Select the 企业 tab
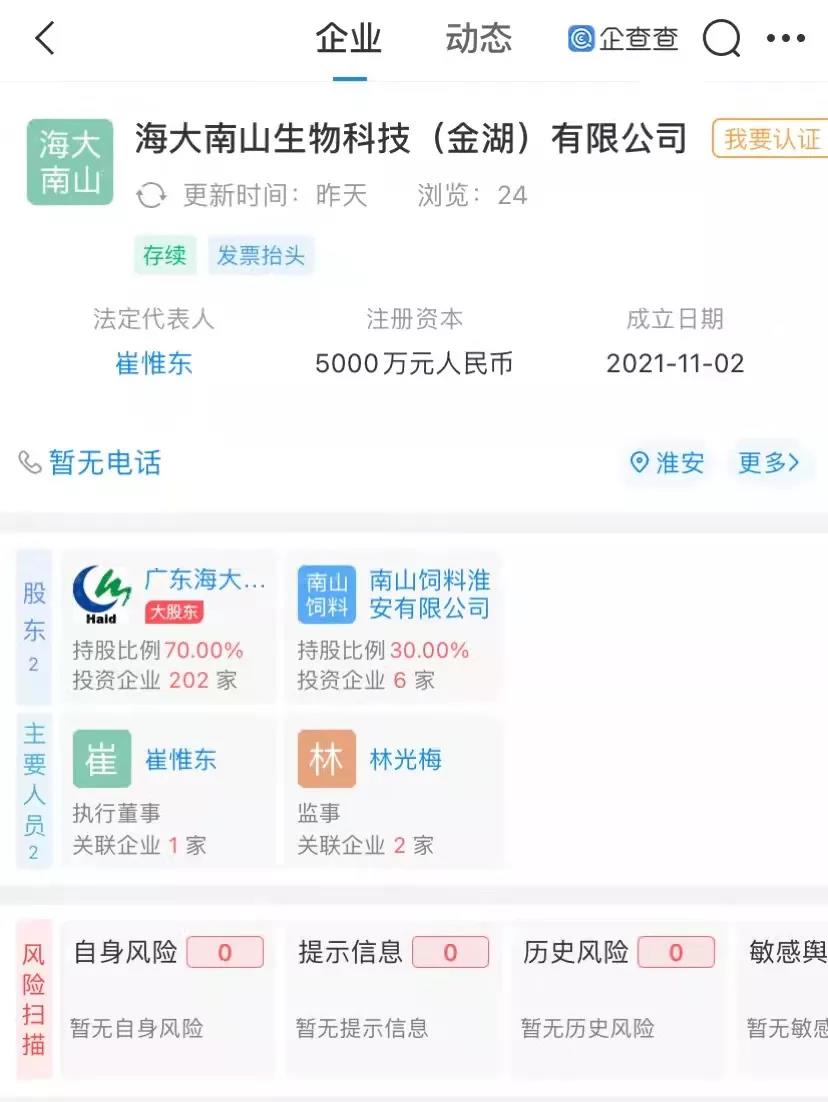 coord(349,39)
